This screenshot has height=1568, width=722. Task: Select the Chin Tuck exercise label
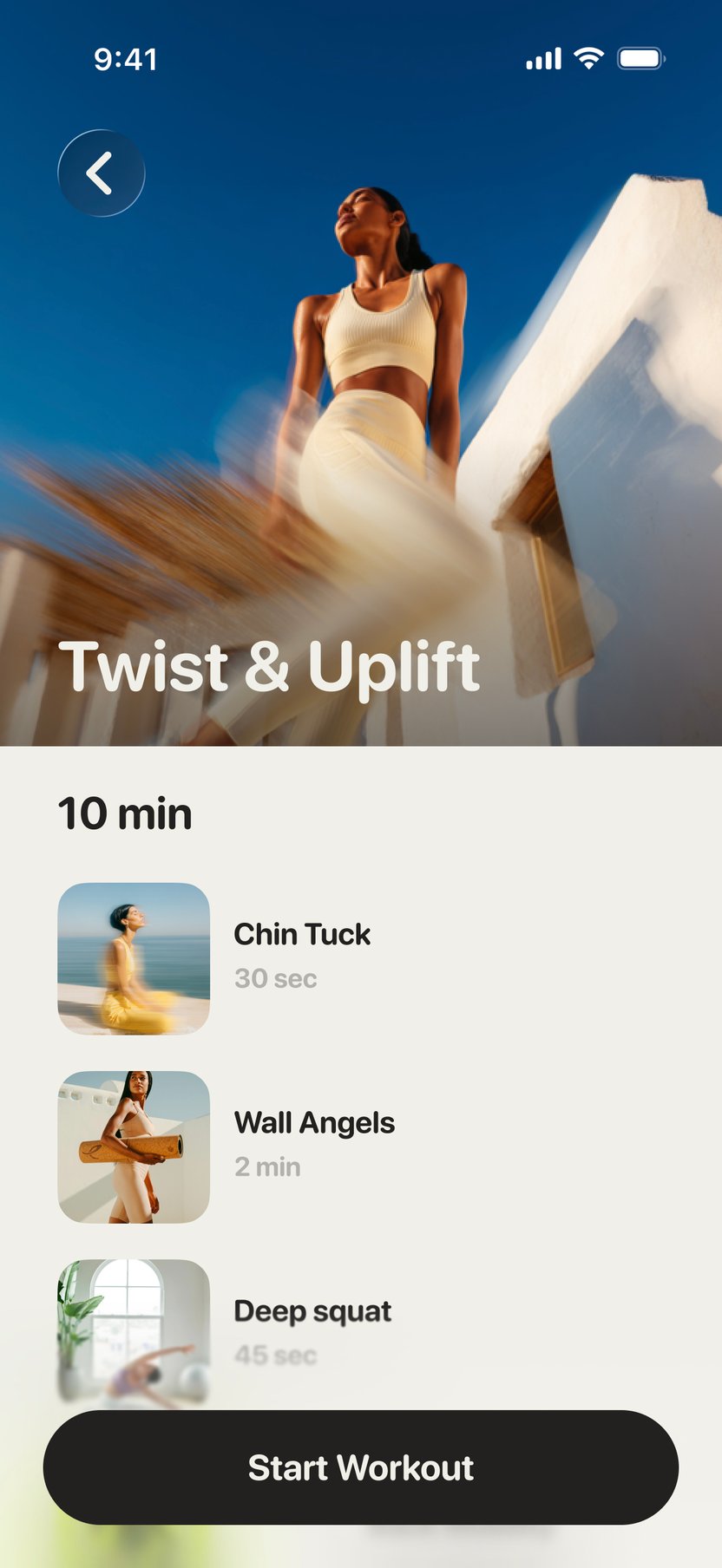tap(302, 934)
